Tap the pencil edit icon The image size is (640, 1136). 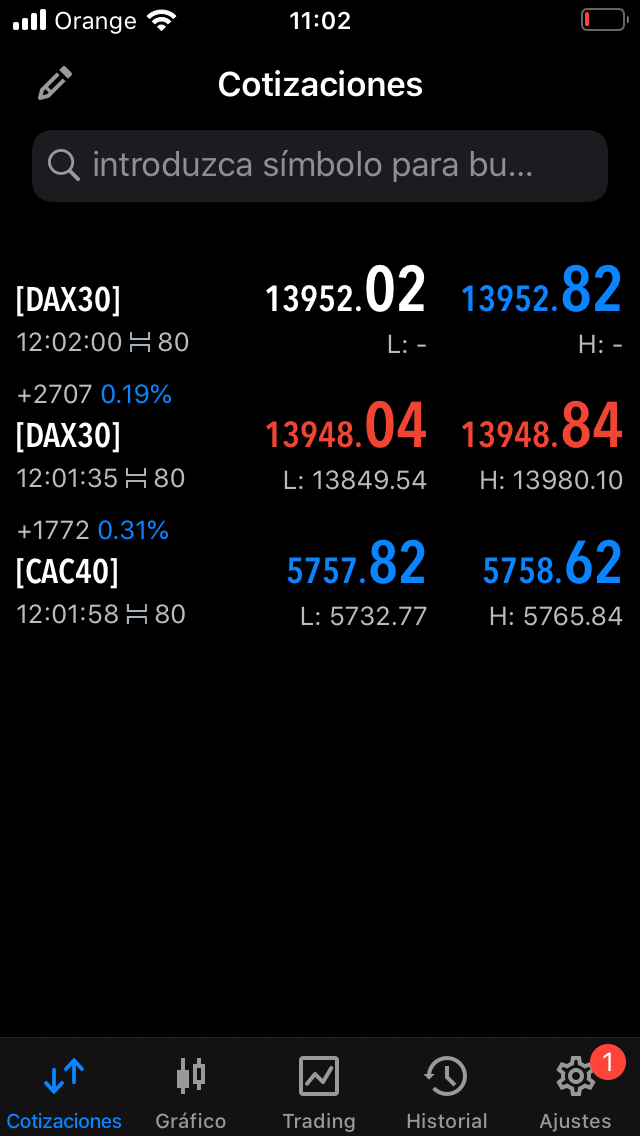click(x=55, y=83)
